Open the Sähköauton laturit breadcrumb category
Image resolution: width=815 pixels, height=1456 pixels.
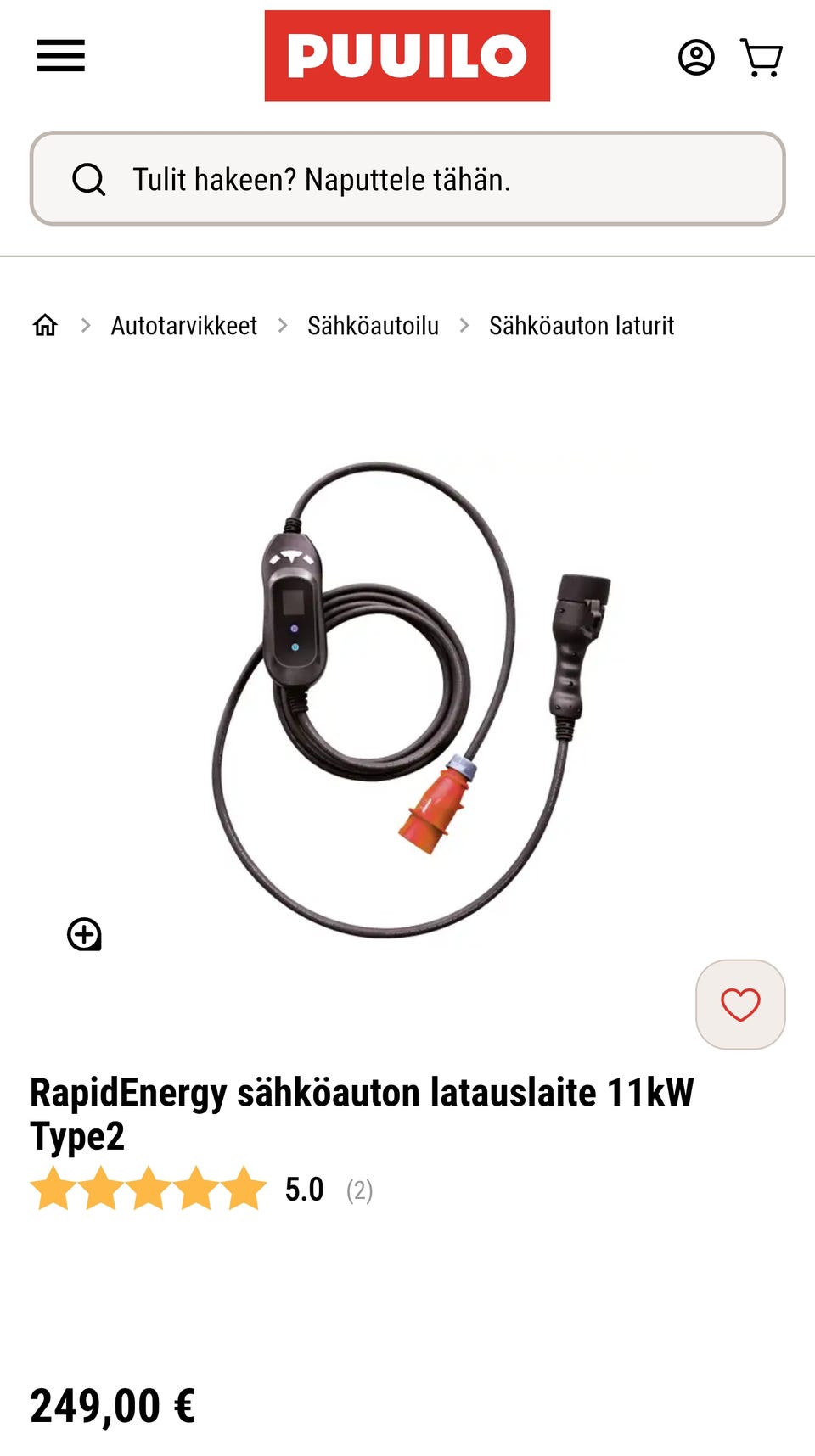[581, 326]
